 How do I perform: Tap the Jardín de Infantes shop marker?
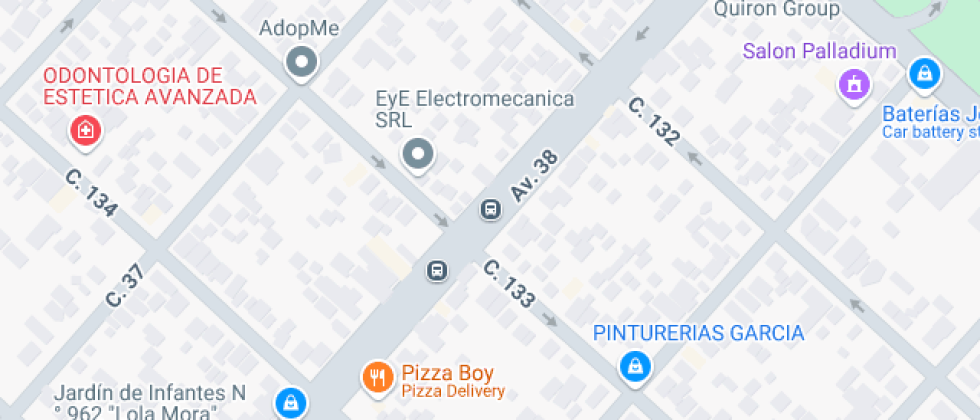click(290, 402)
